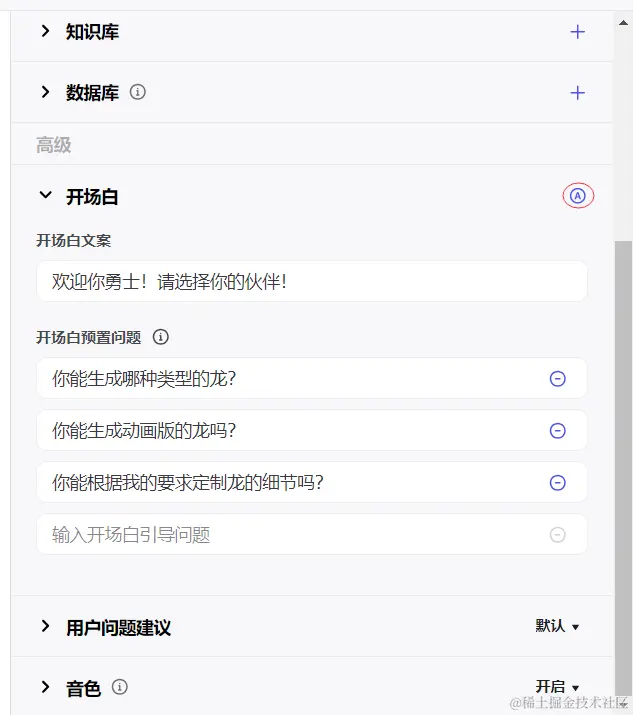Remove question 你能生成动画版的龙吗?
The width and height of the screenshot is (633, 715).
[558, 431]
